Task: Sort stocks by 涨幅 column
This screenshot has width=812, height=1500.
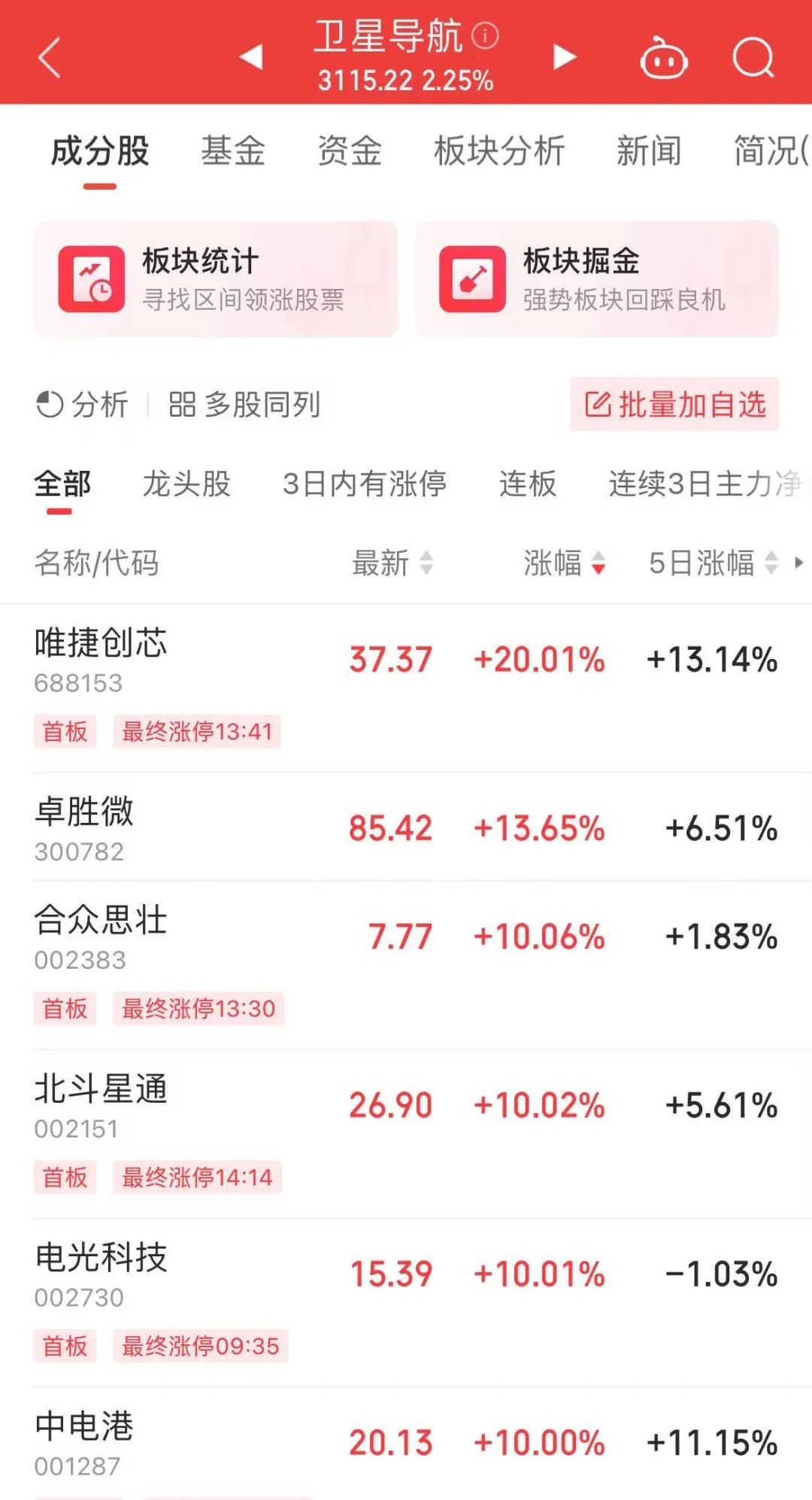Action: 565,563
